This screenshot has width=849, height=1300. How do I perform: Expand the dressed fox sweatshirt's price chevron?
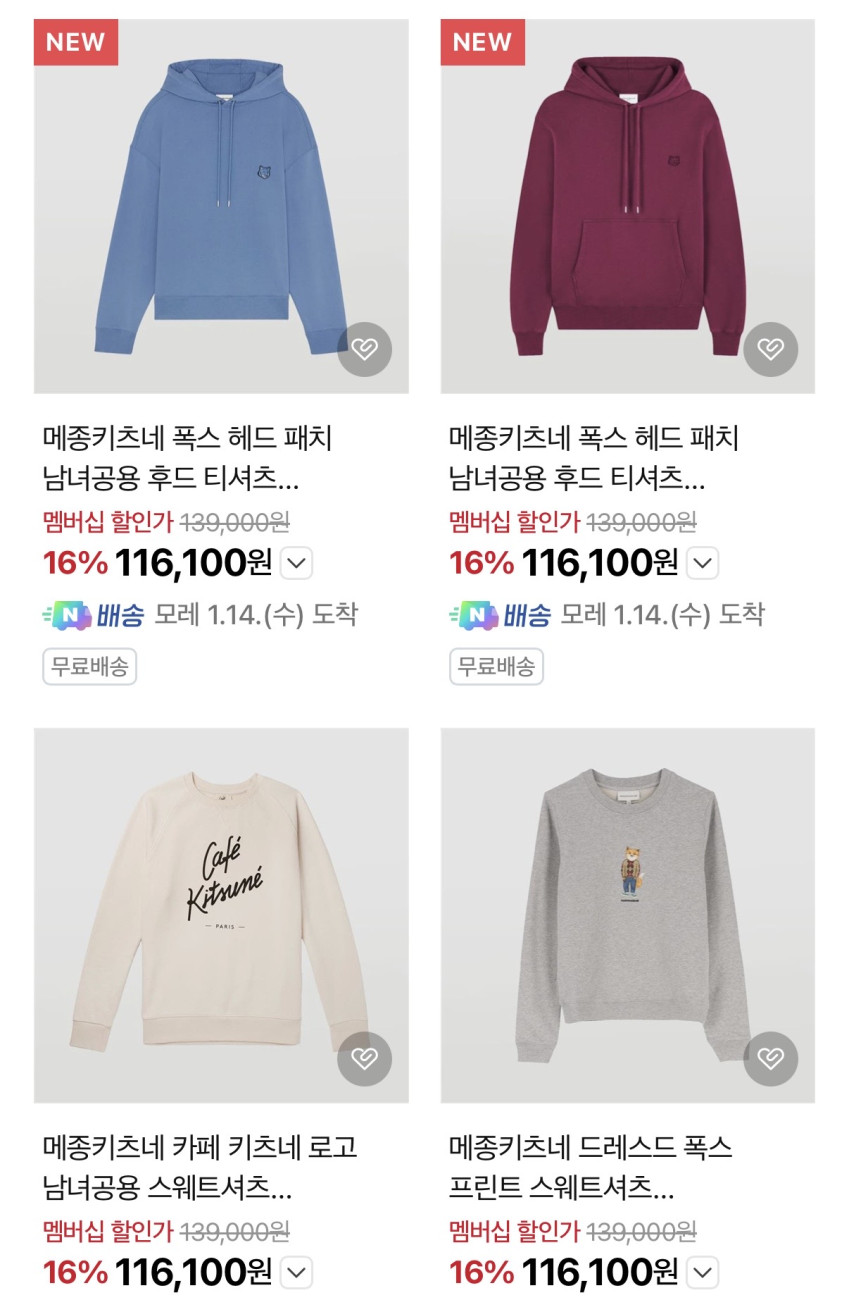pyautogui.click(x=703, y=1273)
